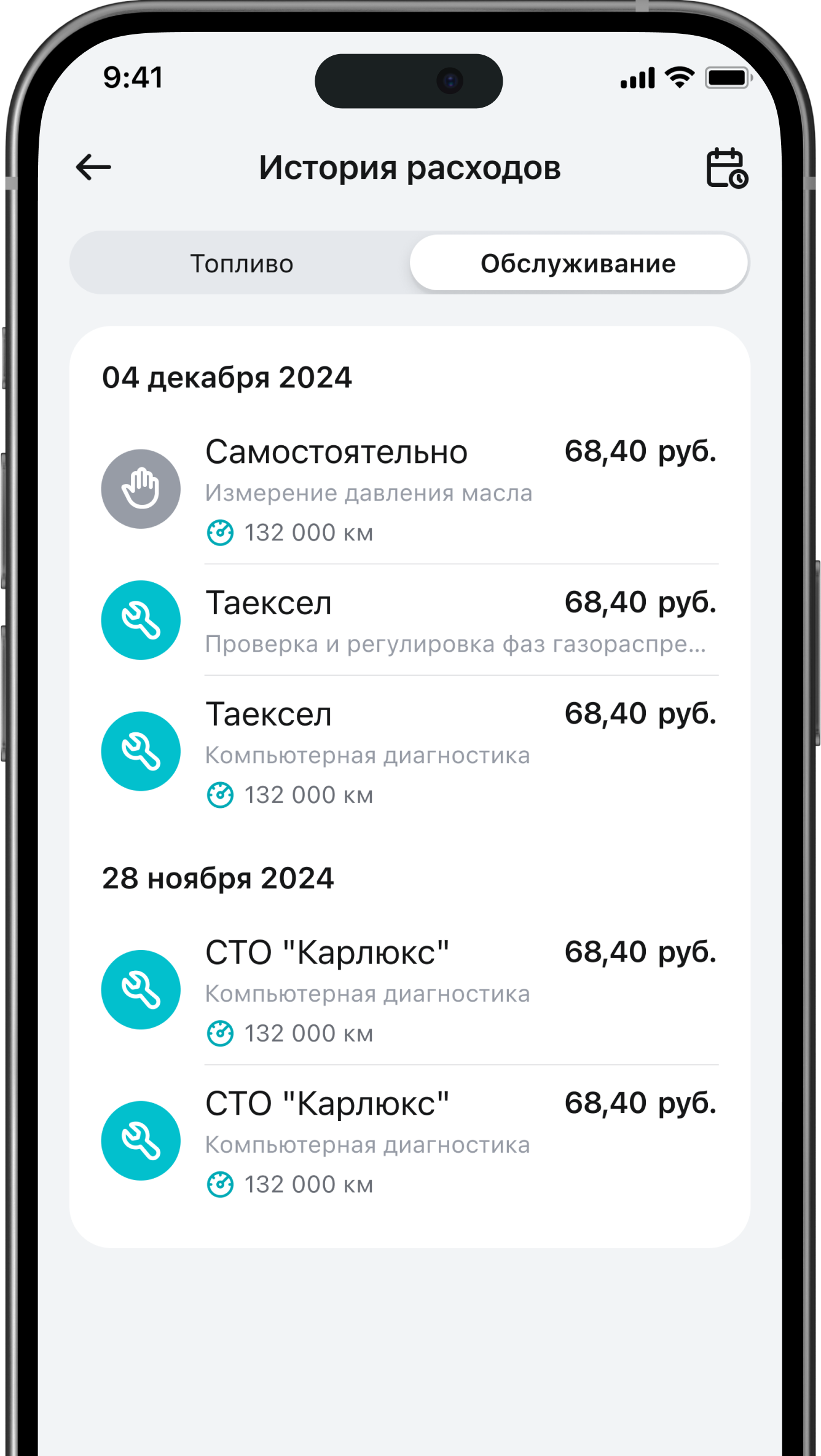Image resolution: width=821 pixels, height=1456 pixels.
Task: Go back from the expense history
Action: click(93, 167)
